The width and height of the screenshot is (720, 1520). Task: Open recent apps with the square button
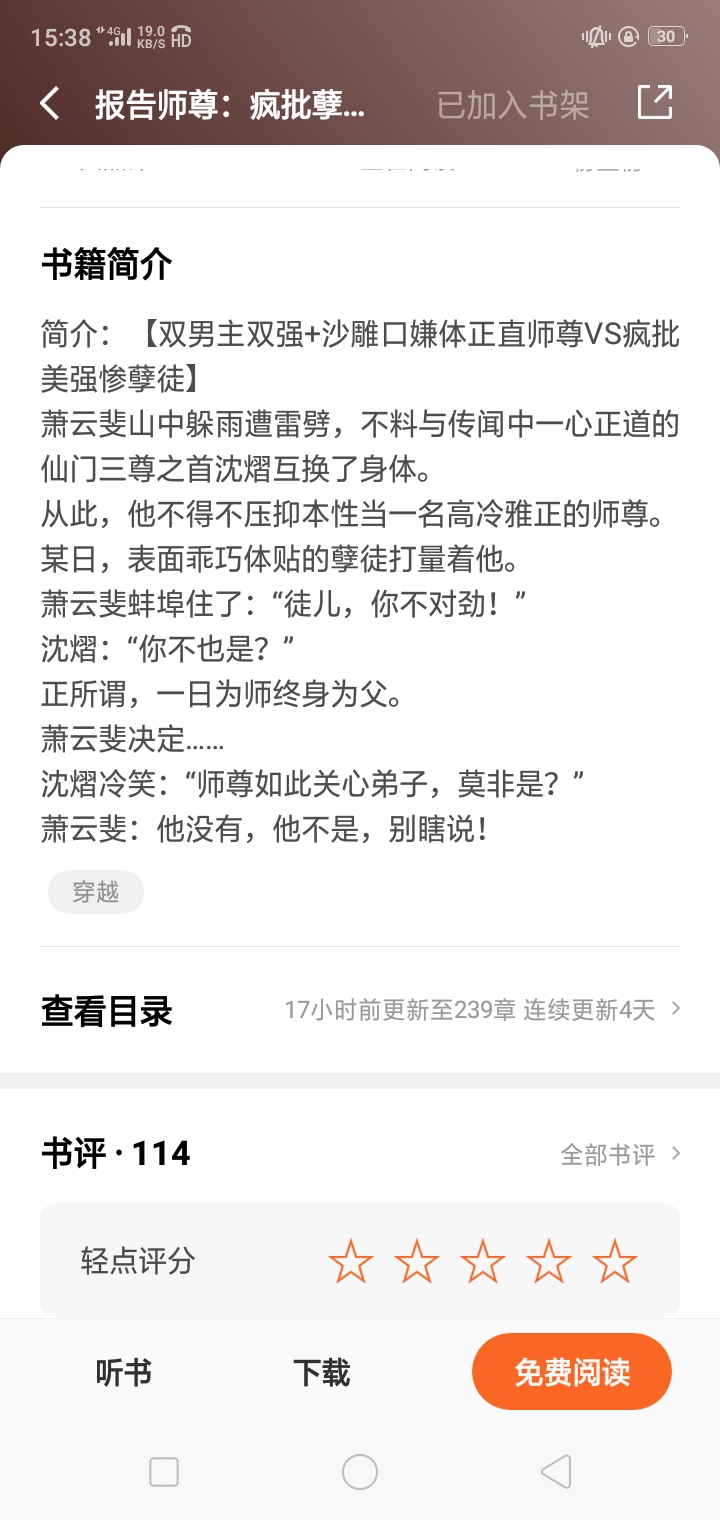pyautogui.click(x=164, y=1472)
